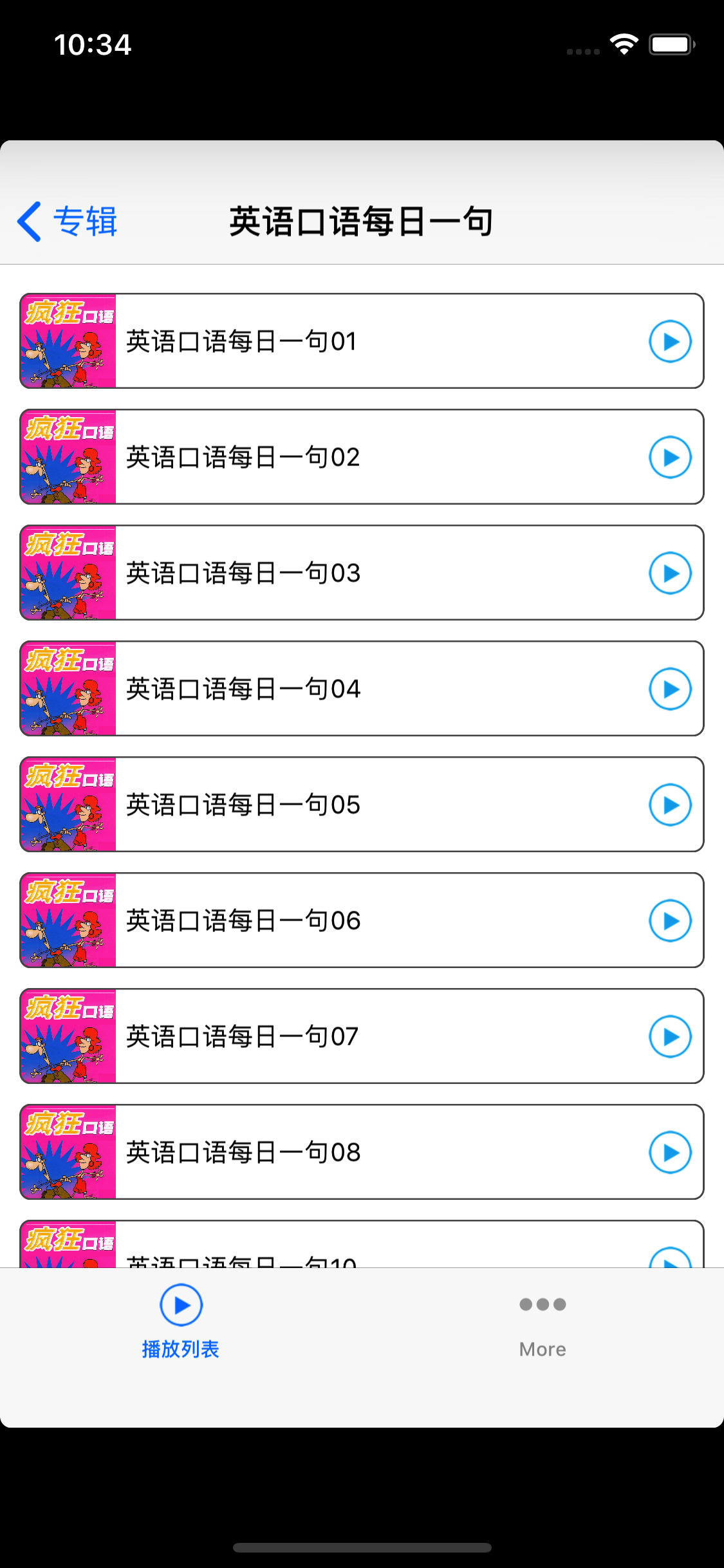
Task: Open the 英语口语每日一句05 list item
Action: click(x=360, y=804)
